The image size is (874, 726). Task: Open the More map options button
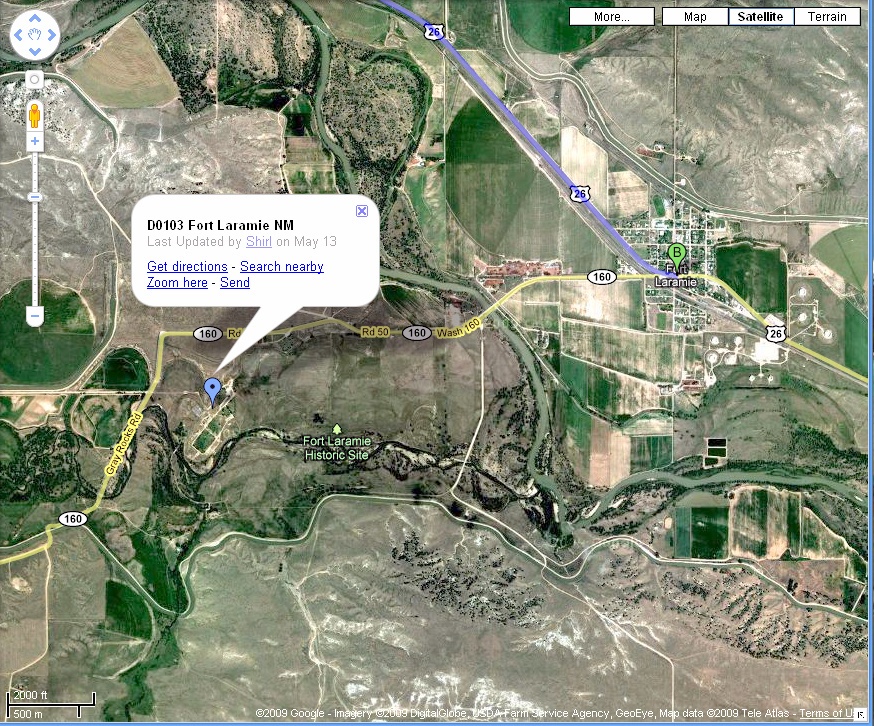tap(611, 16)
